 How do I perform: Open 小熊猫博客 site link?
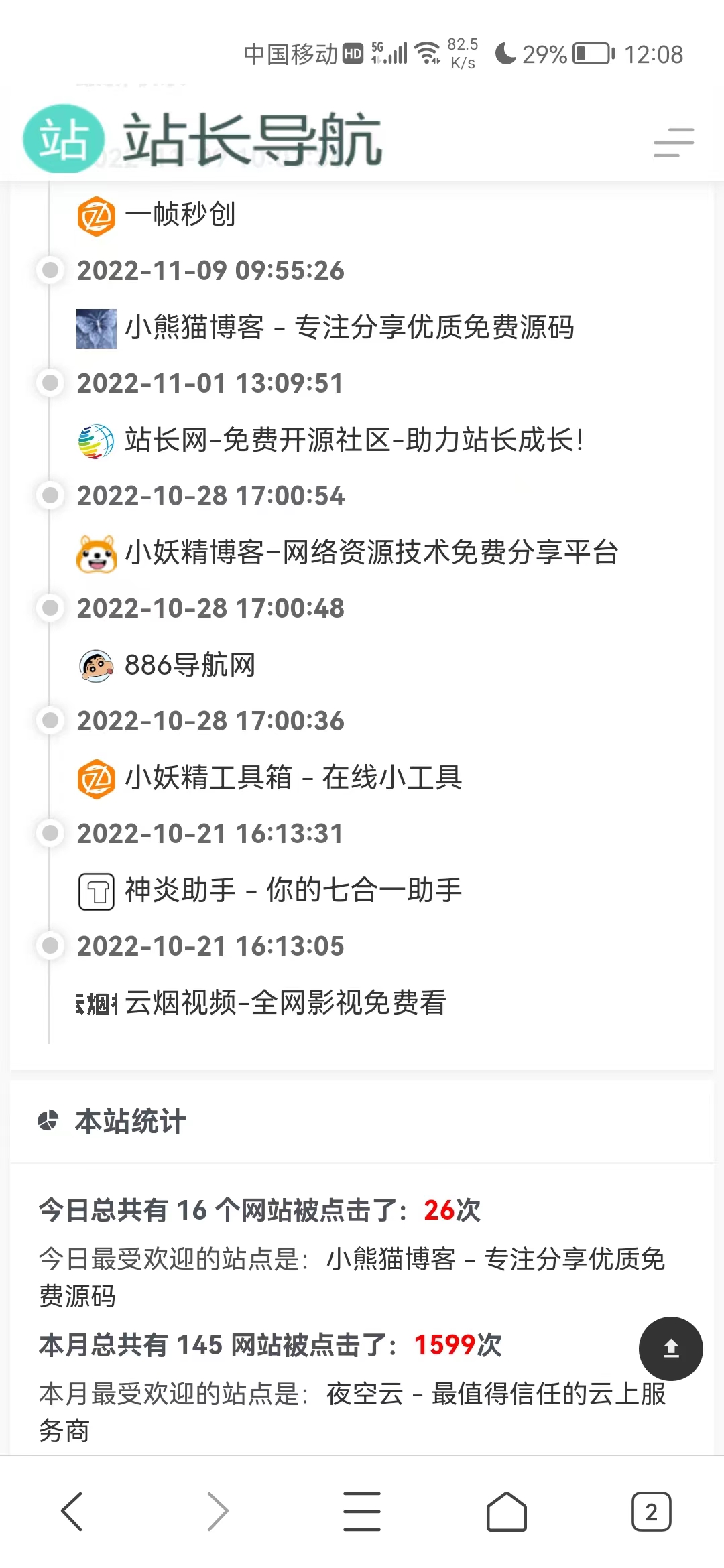coord(349,328)
